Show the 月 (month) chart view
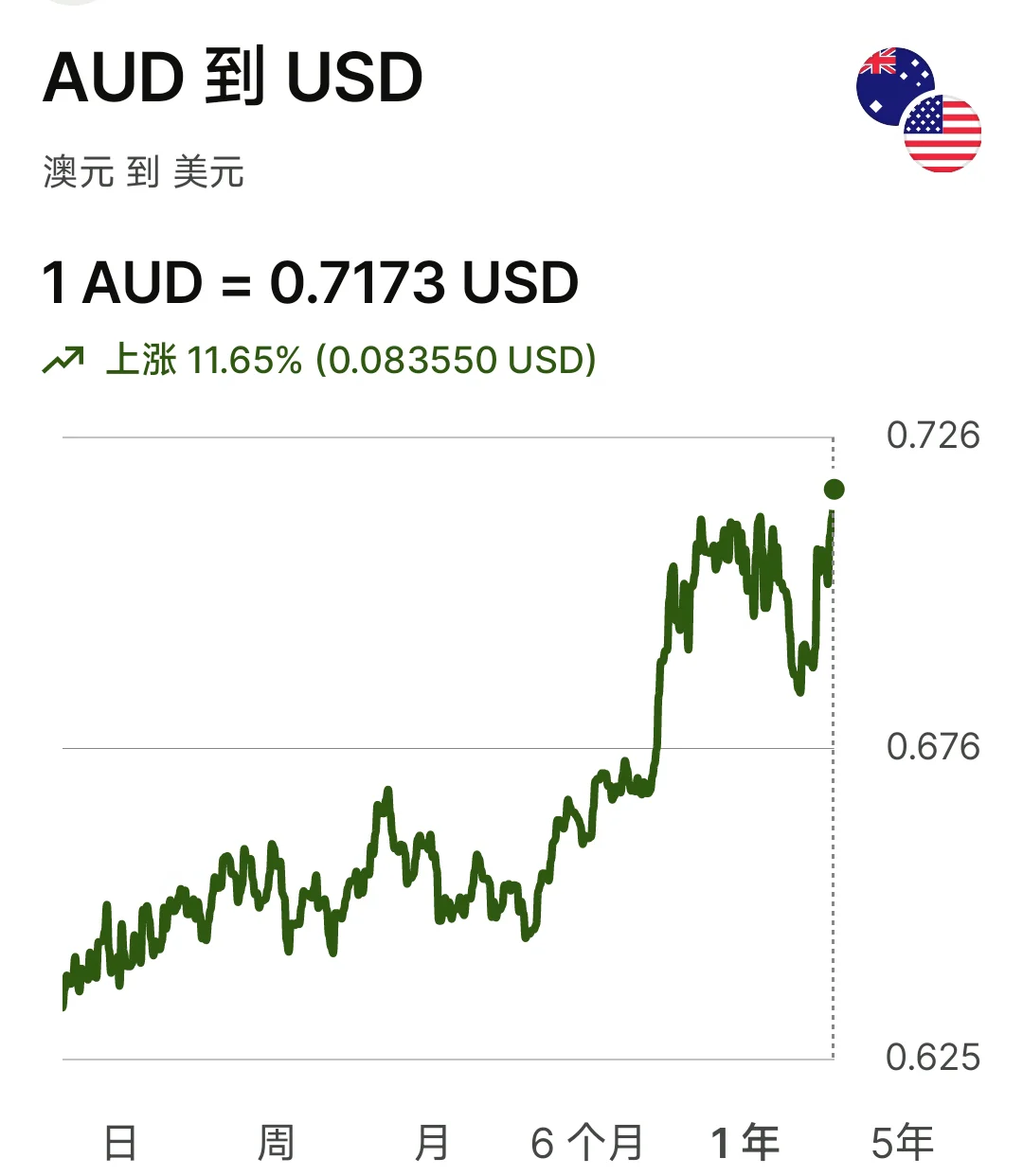Image resolution: width=1023 pixels, height=1176 pixels. [432, 1143]
